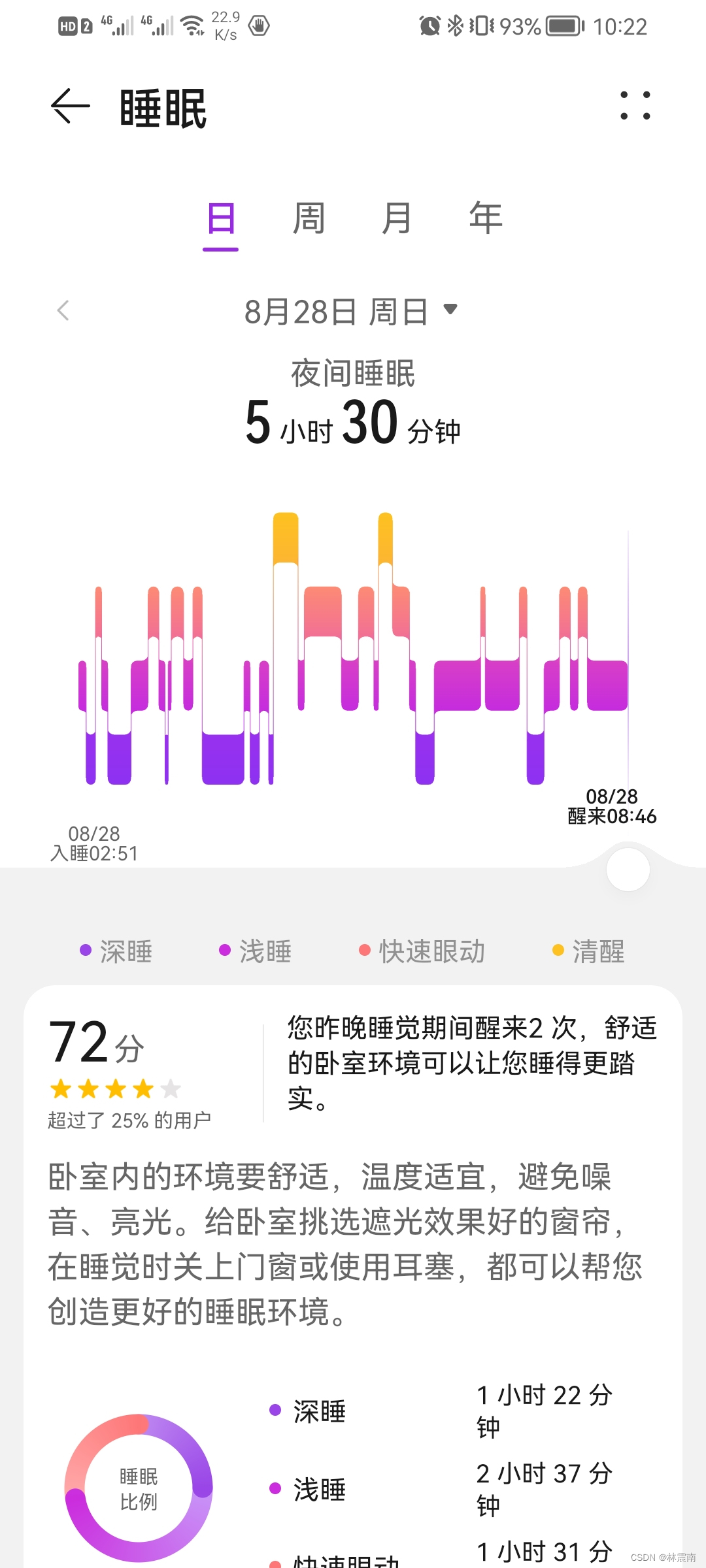Screen dimensions: 706x1568
Task: Tap the awake legend dot icon
Action: [558, 951]
